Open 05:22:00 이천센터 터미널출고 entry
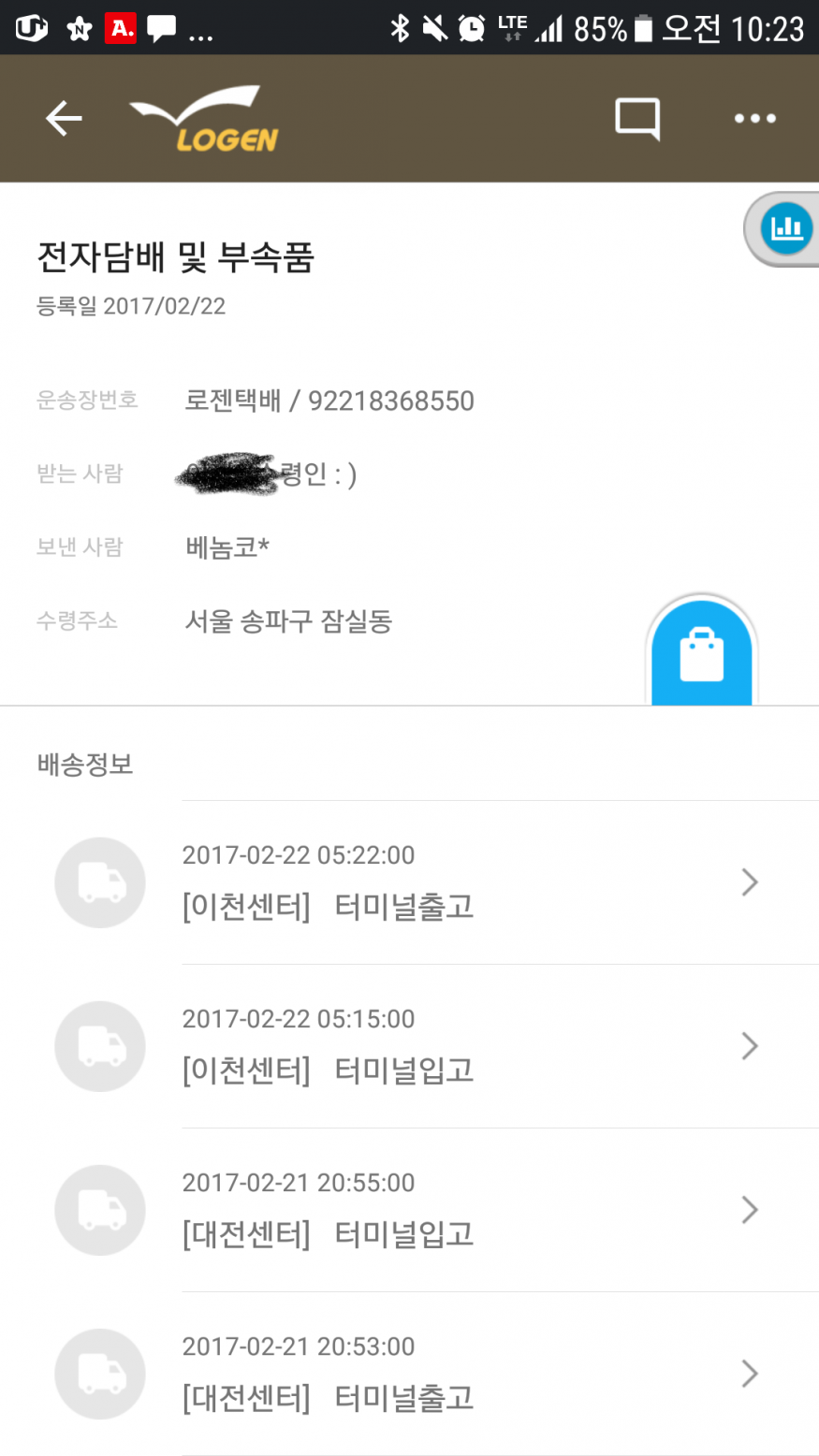 468,882
